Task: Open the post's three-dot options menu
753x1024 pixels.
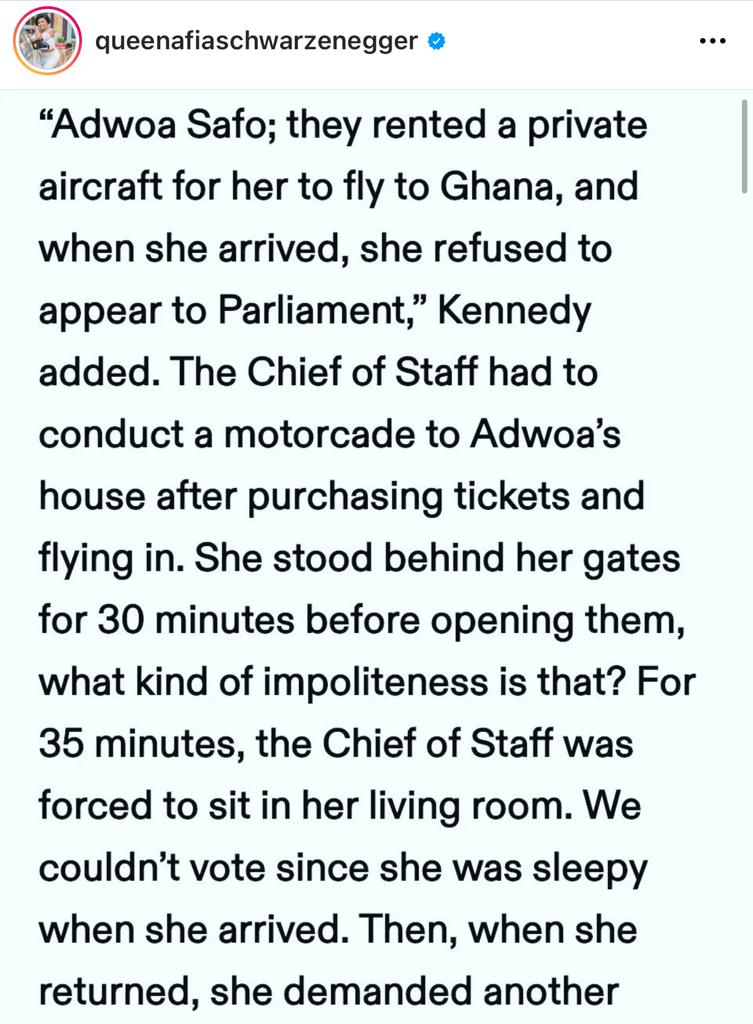Action: 709,43
